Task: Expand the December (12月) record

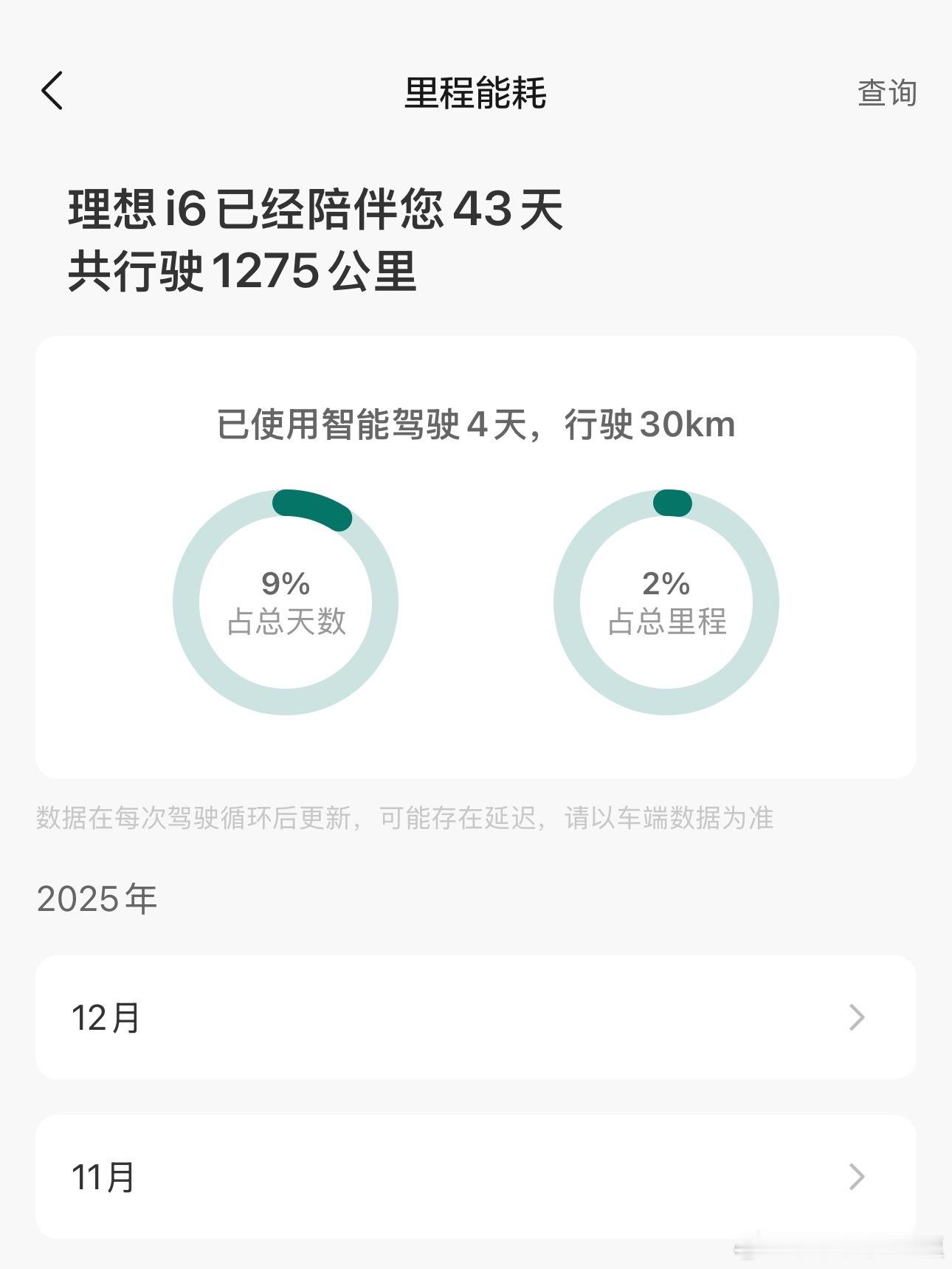Action: 476,1019
